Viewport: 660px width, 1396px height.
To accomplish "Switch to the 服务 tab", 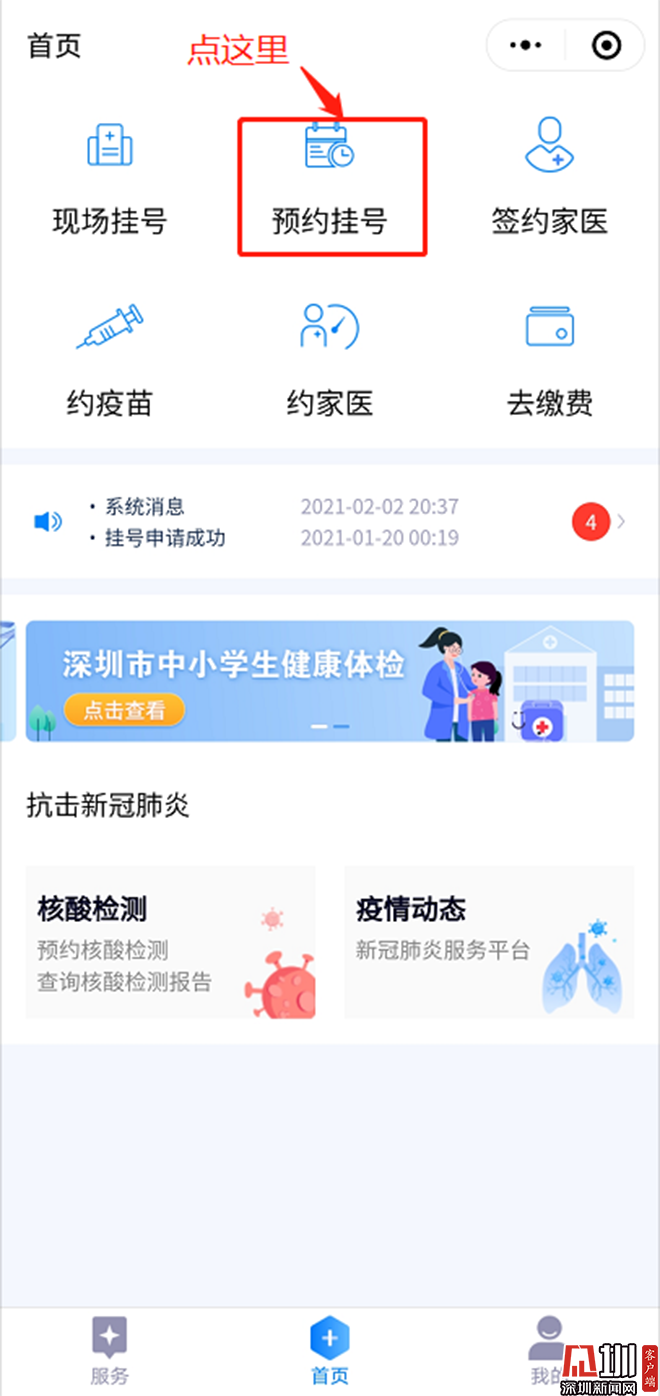I will tap(110, 1350).
